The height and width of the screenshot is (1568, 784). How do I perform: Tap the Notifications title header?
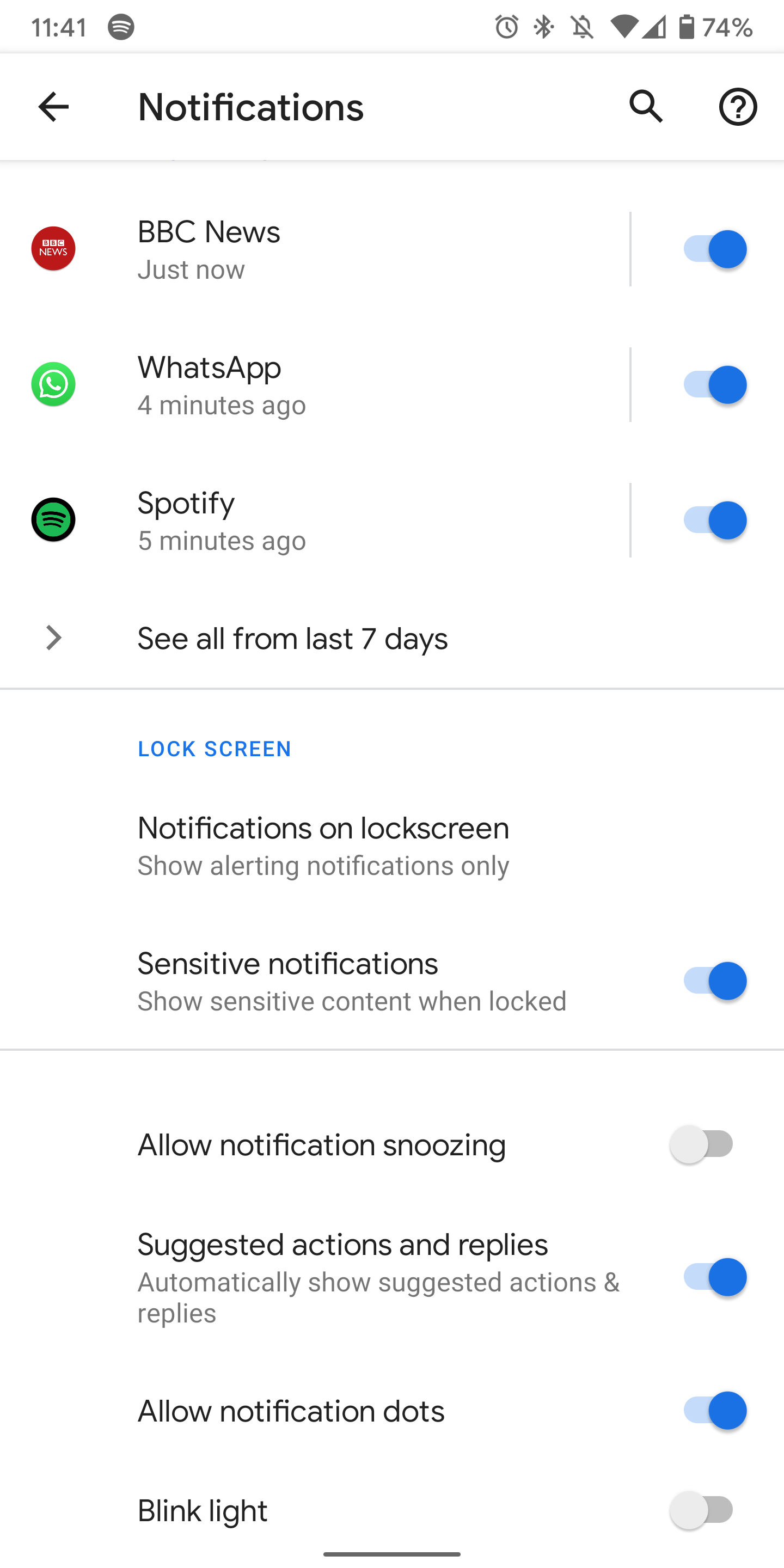[x=251, y=107]
